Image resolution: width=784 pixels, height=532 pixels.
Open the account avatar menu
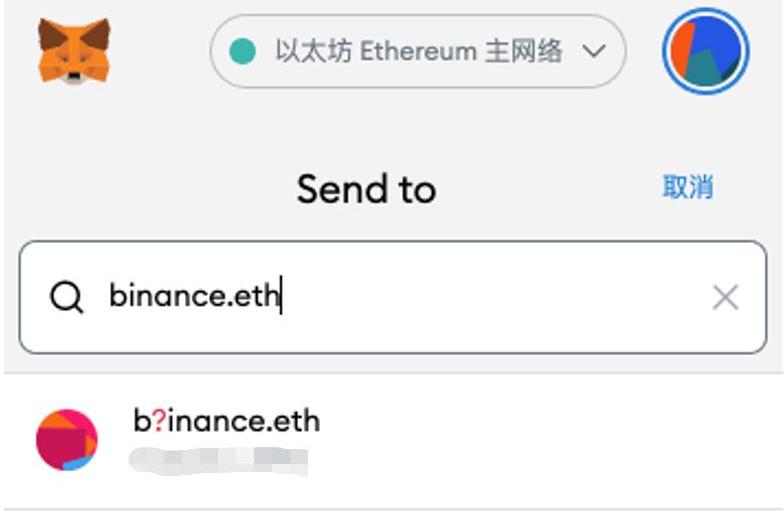705,51
